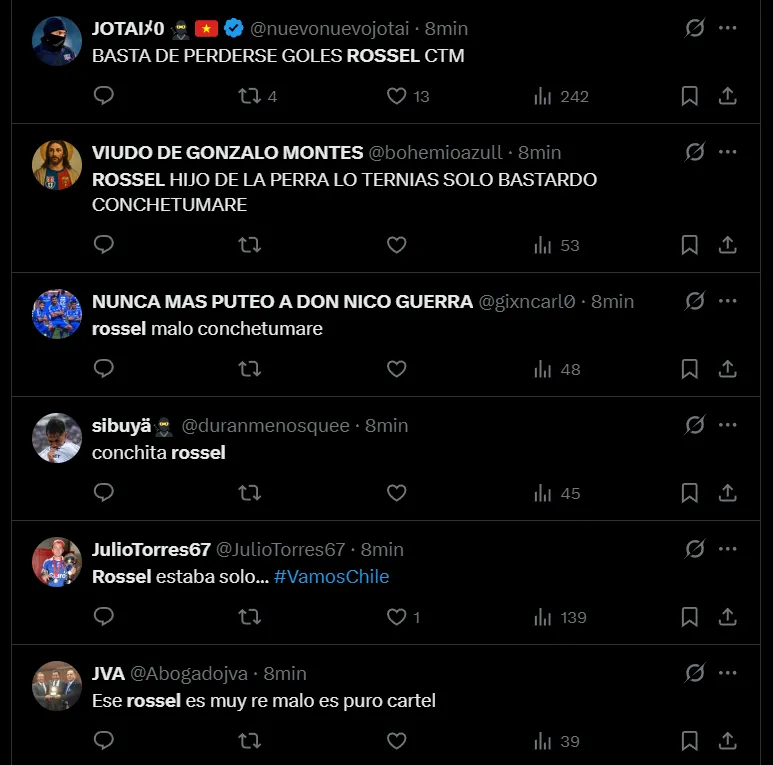Like the JOTAI tweet about ROSSEL
Image resolution: width=773 pixels, height=765 pixels.
pos(396,96)
